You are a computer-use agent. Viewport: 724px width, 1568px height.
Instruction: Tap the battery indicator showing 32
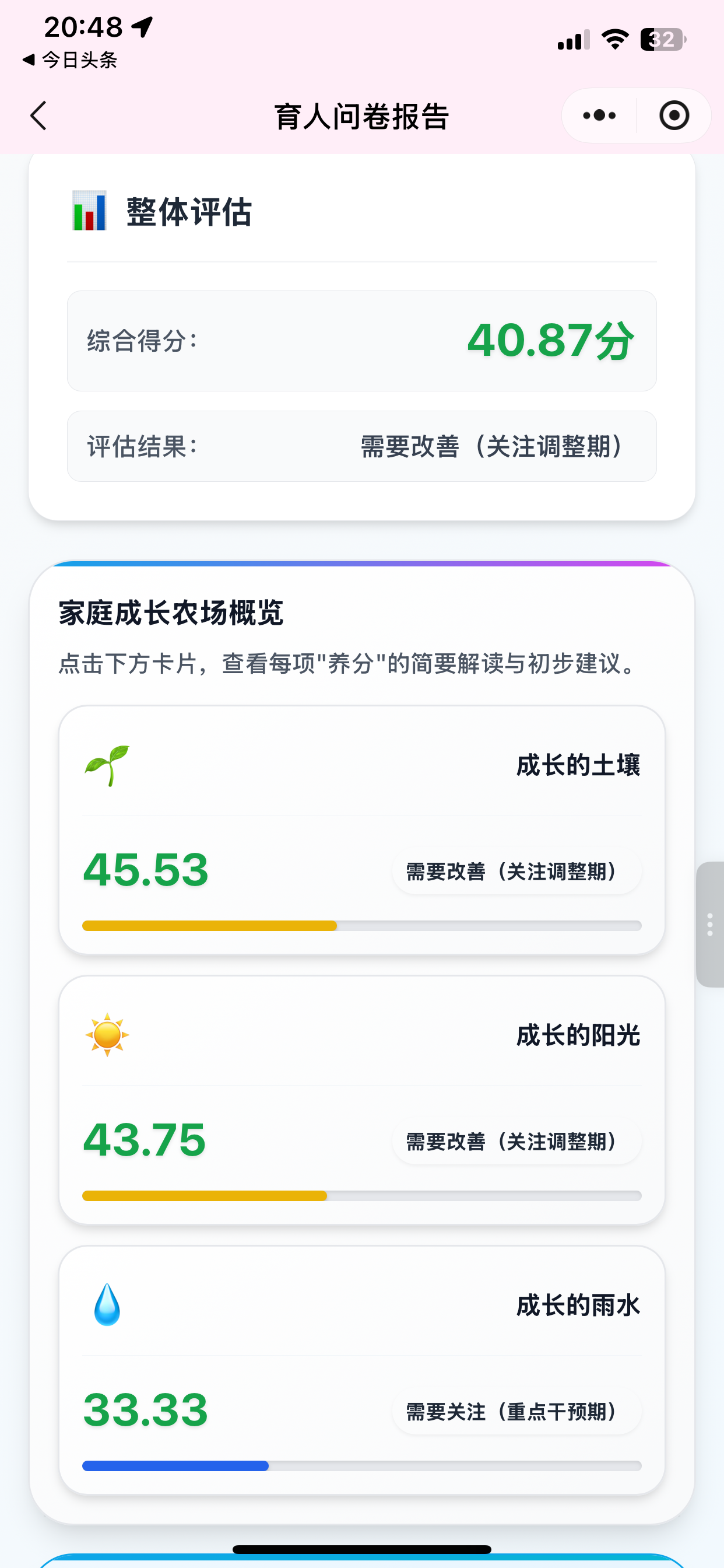coord(661,38)
